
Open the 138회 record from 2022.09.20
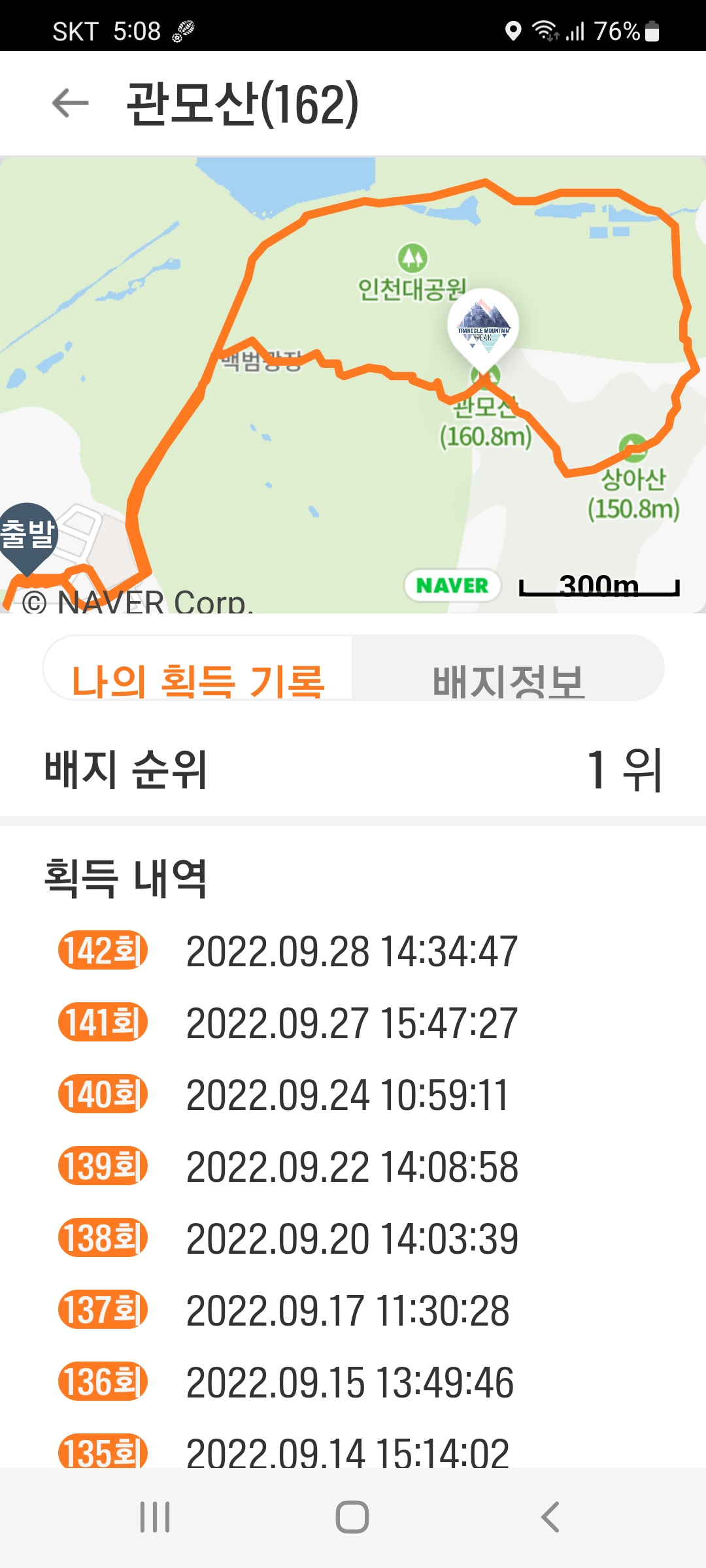click(x=353, y=1238)
